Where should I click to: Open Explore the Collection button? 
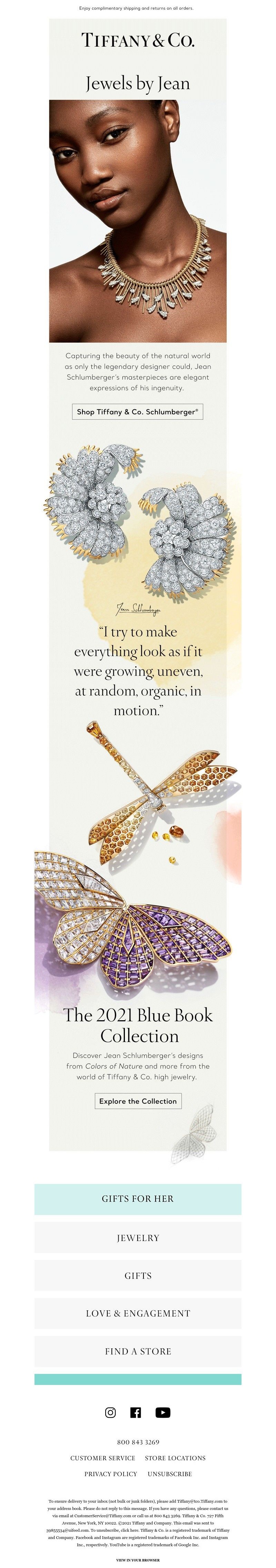click(138, 1100)
